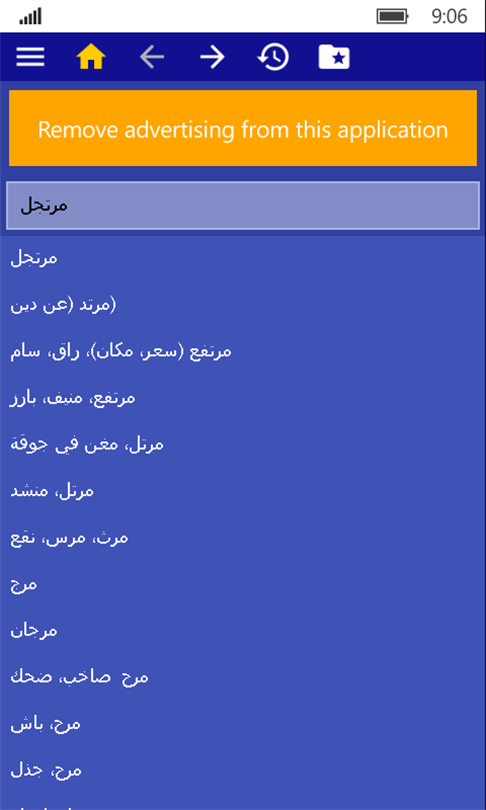Open search history
Screen dimensions: 486x810
(273, 57)
